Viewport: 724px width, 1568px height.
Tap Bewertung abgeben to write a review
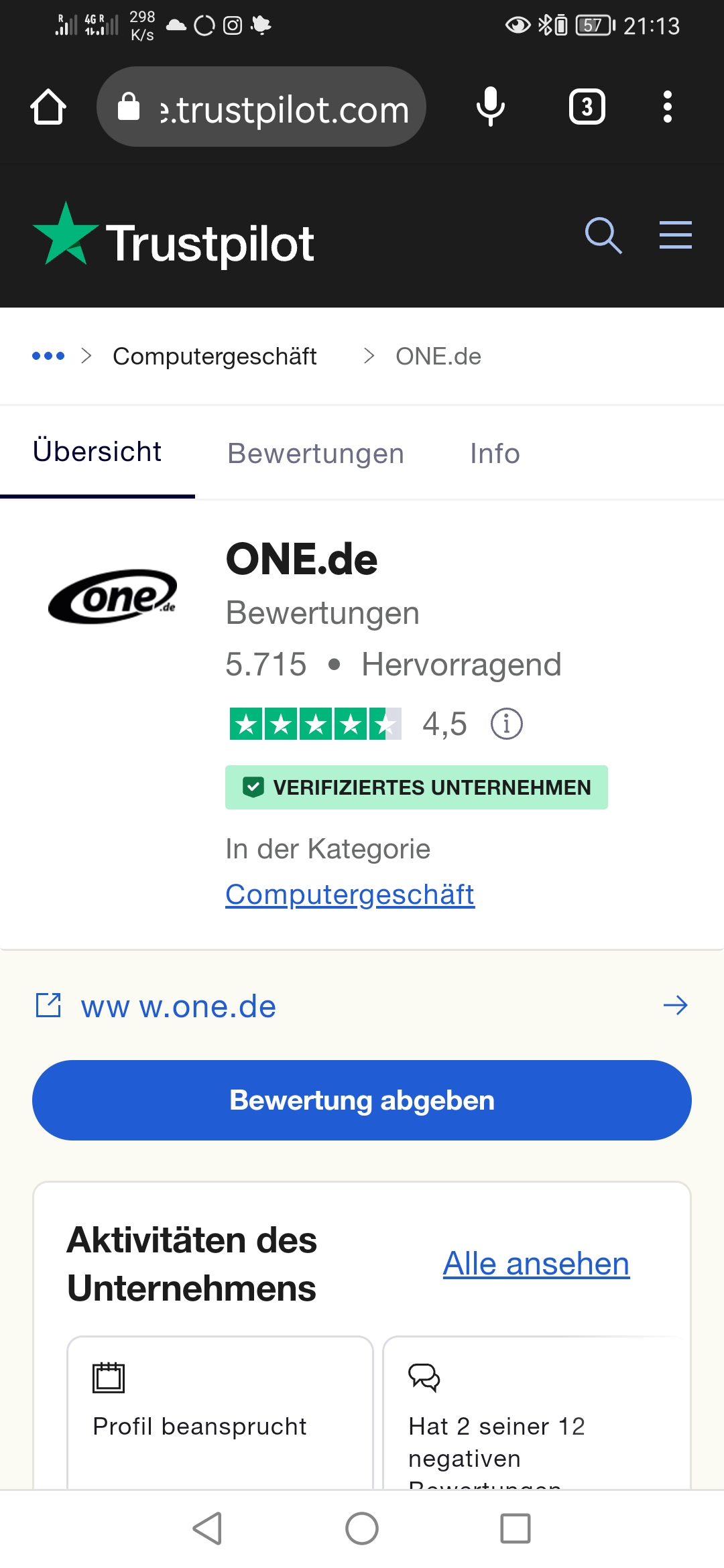[x=362, y=1100]
